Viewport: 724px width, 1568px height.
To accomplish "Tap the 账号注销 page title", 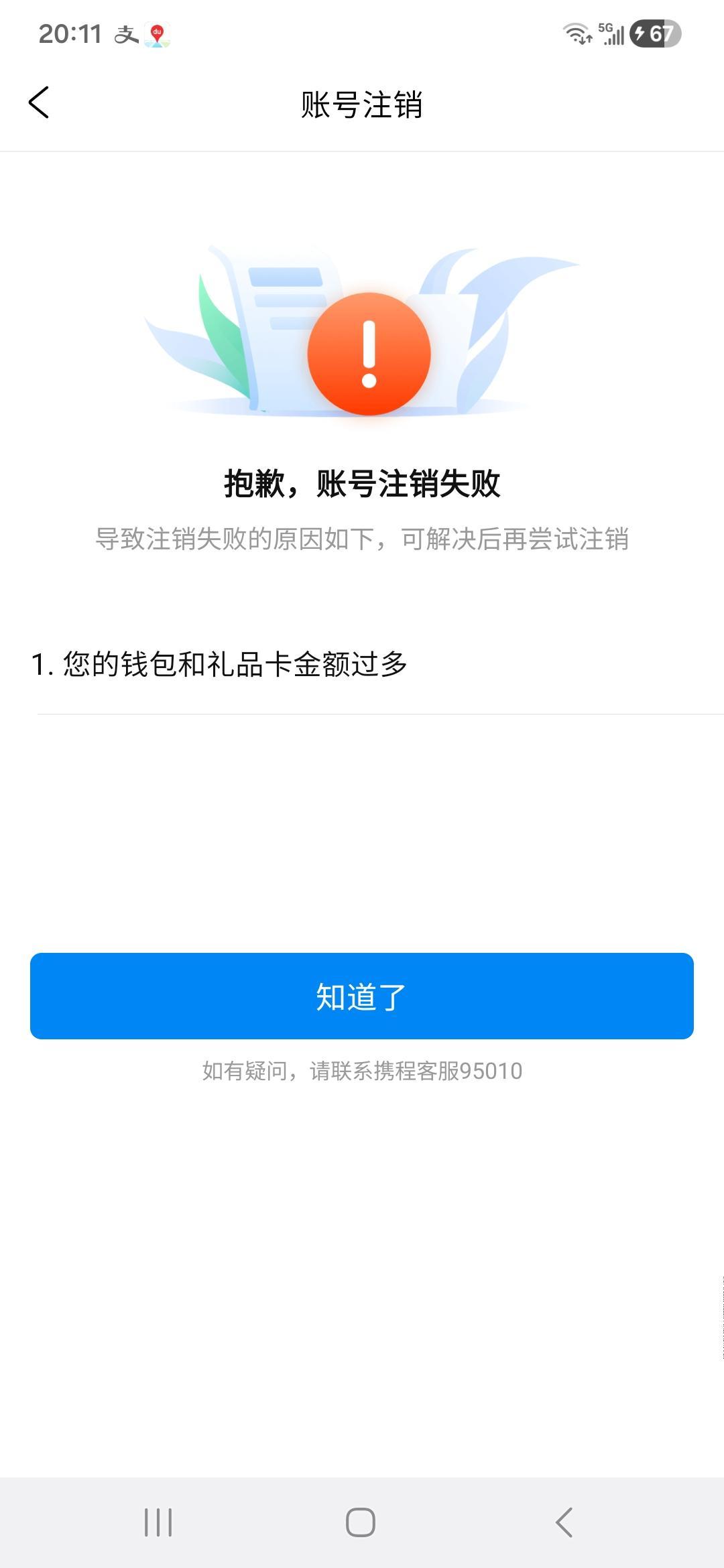I will click(x=362, y=102).
